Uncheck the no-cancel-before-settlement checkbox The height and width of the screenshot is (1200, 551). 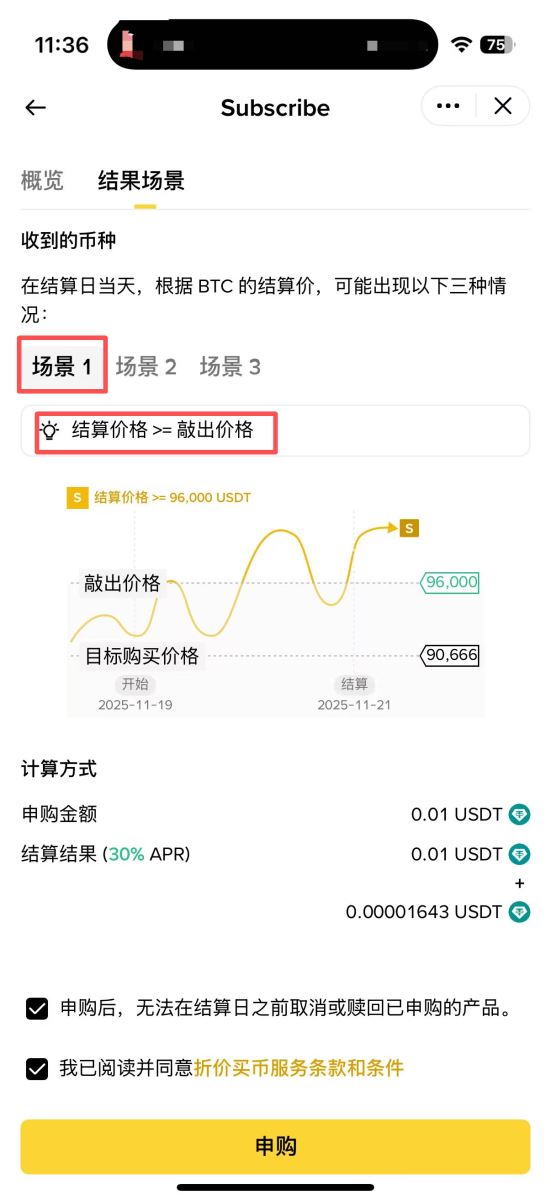coord(37,1009)
